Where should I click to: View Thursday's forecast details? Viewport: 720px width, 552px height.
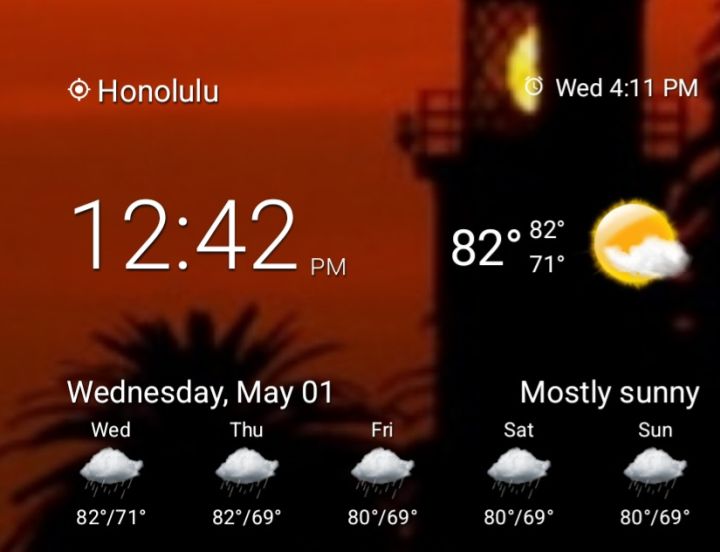pos(247,473)
